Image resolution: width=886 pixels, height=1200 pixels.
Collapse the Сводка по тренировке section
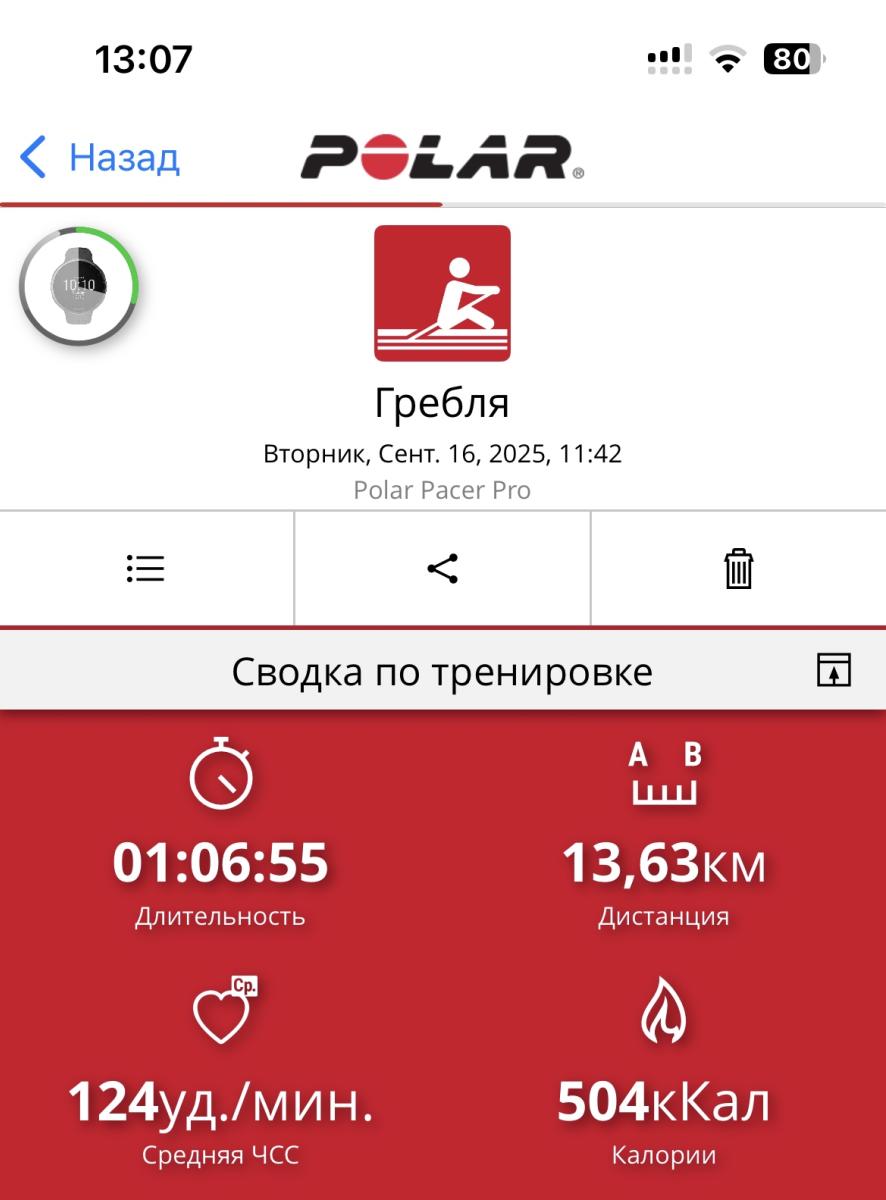pos(833,670)
